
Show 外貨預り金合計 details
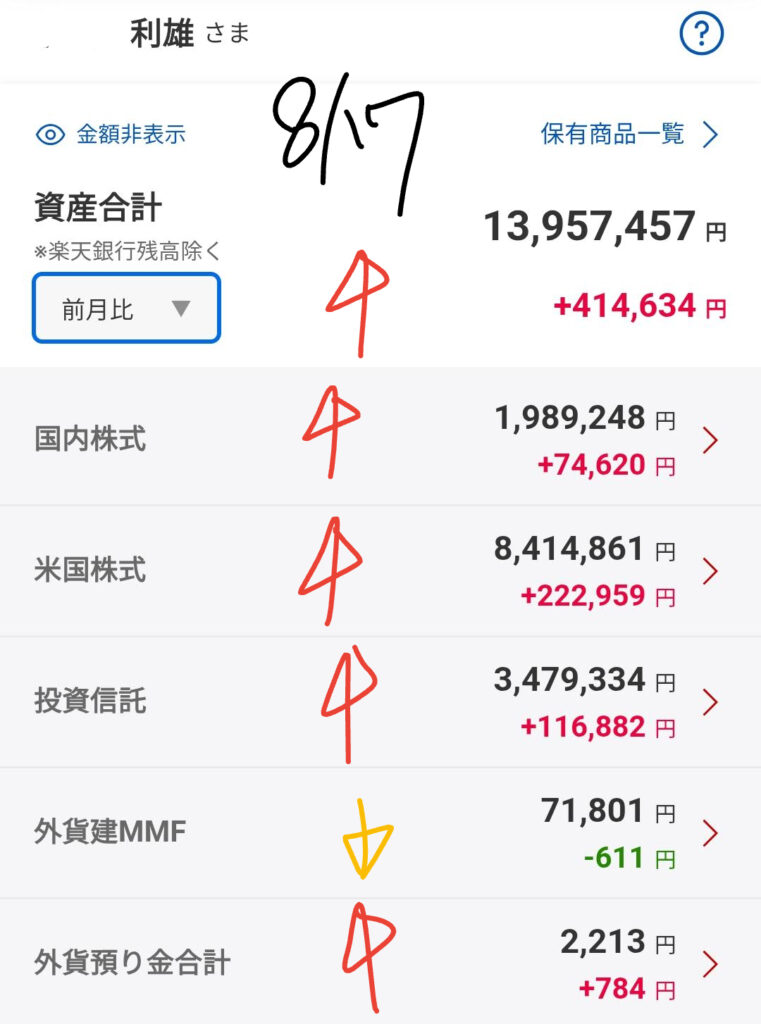[x=380, y=962]
